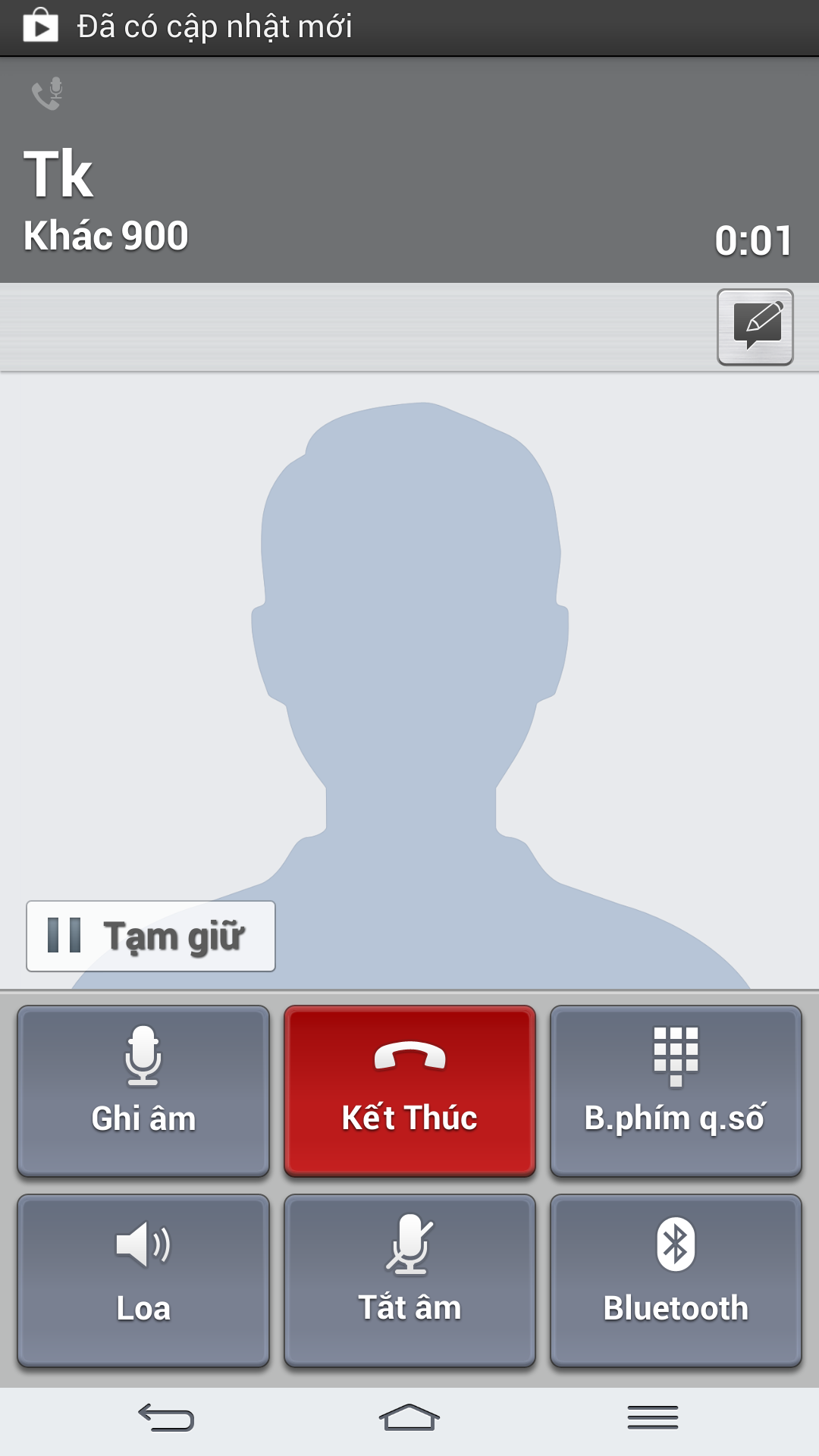Switch audio to Bluetooth
Screen dimensions: 819x1456
[676, 1280]
